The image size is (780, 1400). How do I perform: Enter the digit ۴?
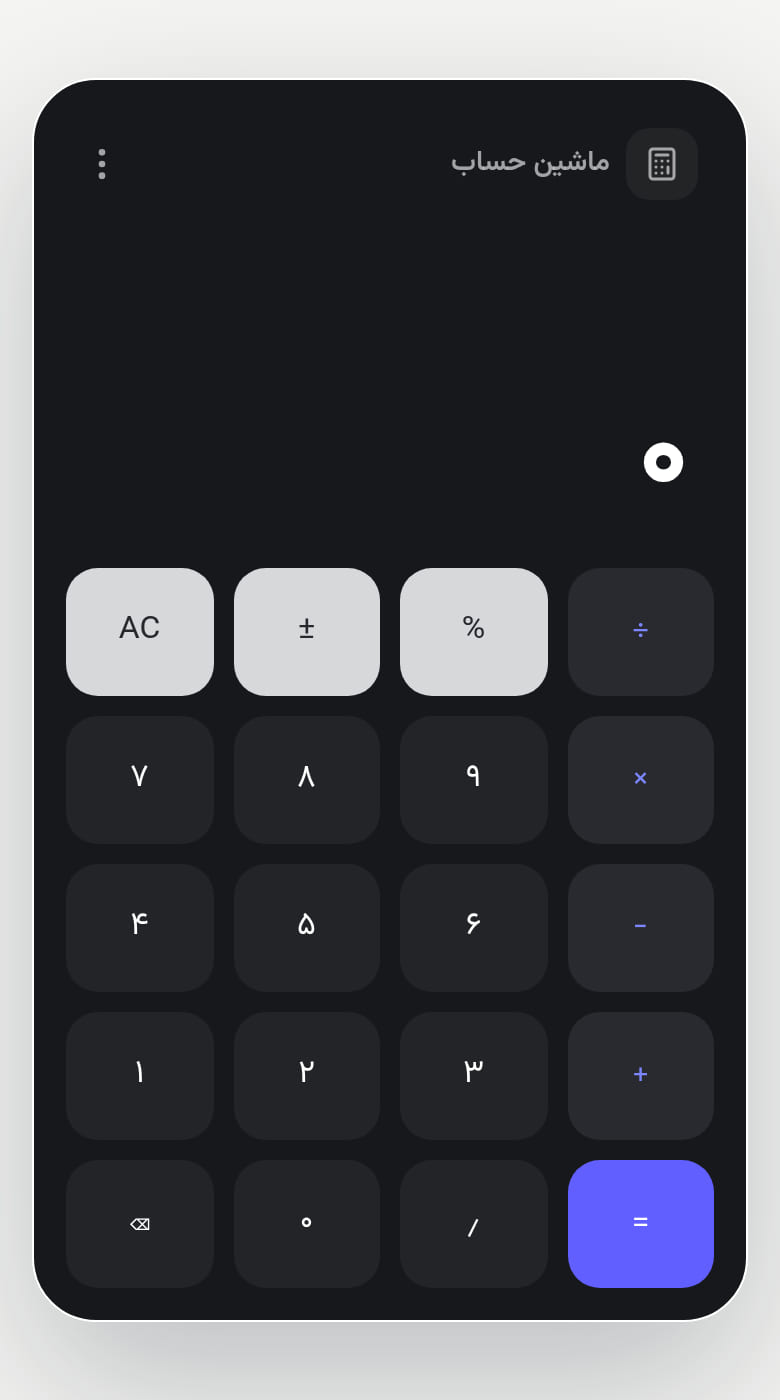[140, 928]
